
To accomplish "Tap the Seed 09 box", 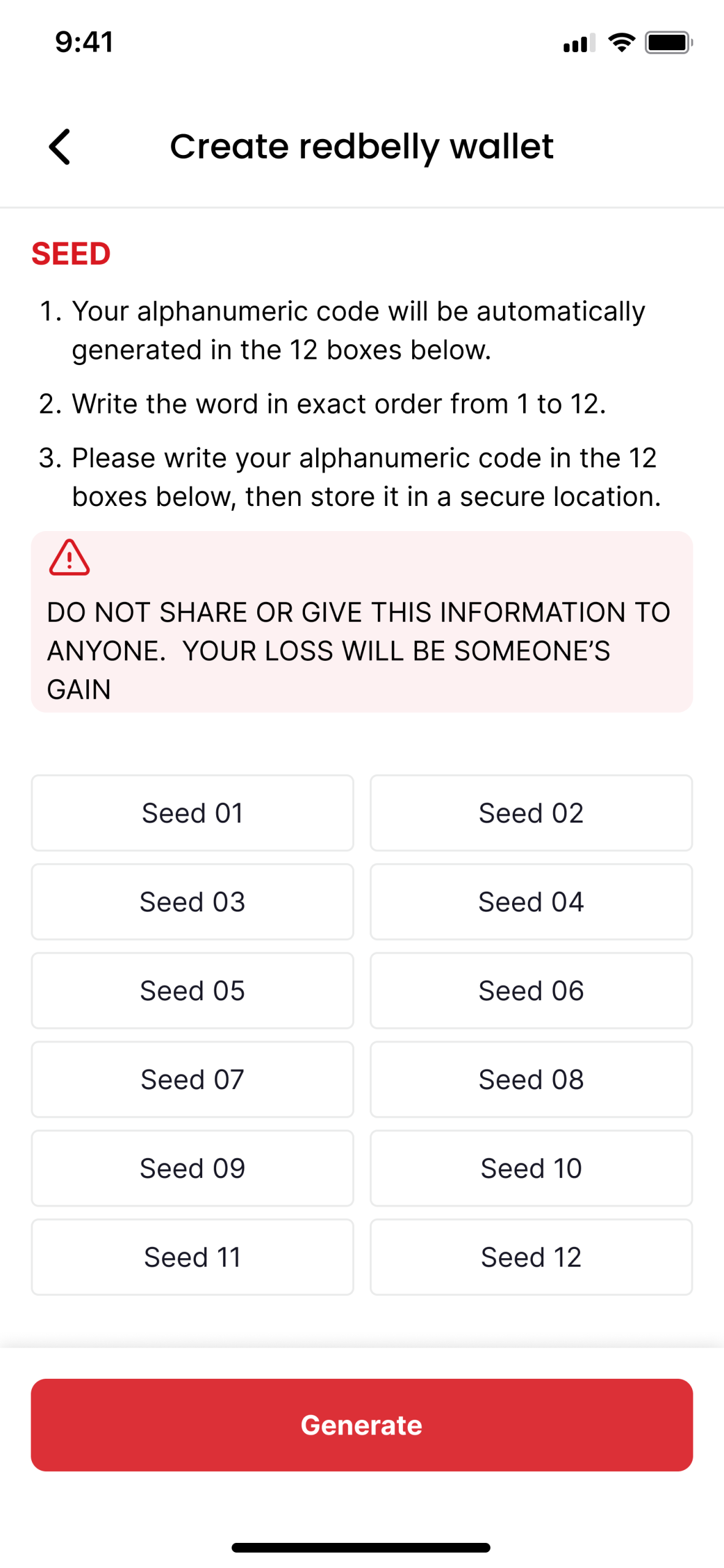I will 192,1168.
